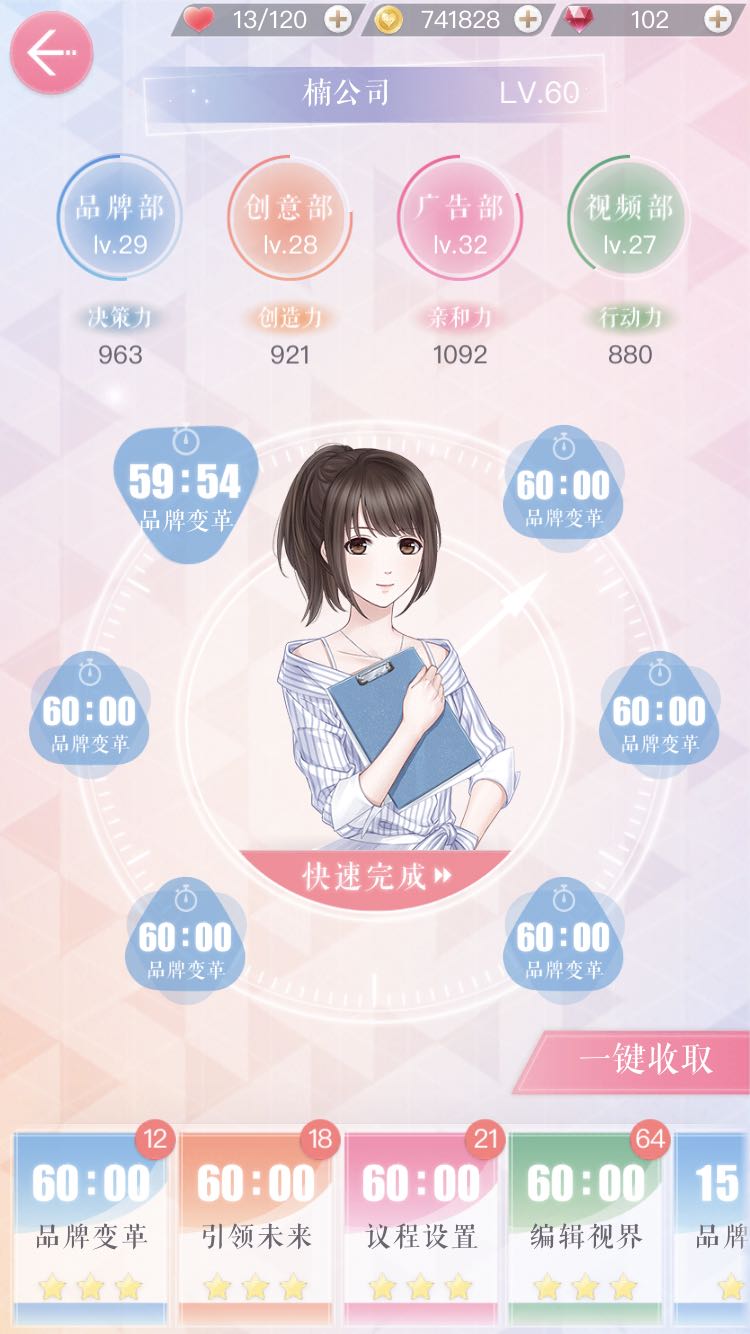Select the 议程设置 task card
The height and width of the screenshot is (1334, 750).
420,1229
